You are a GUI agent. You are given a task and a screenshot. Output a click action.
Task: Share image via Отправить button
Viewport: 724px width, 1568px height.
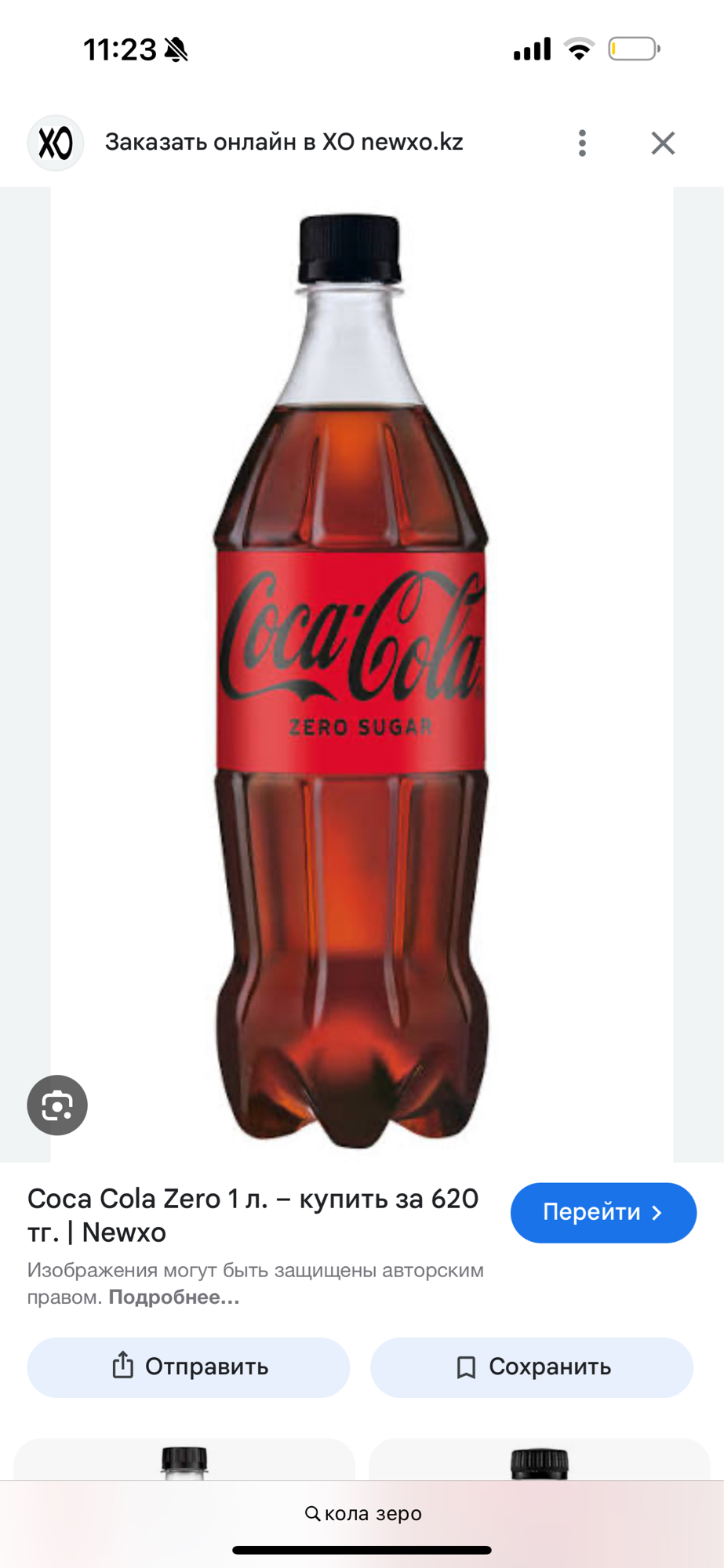[188, 1367]
